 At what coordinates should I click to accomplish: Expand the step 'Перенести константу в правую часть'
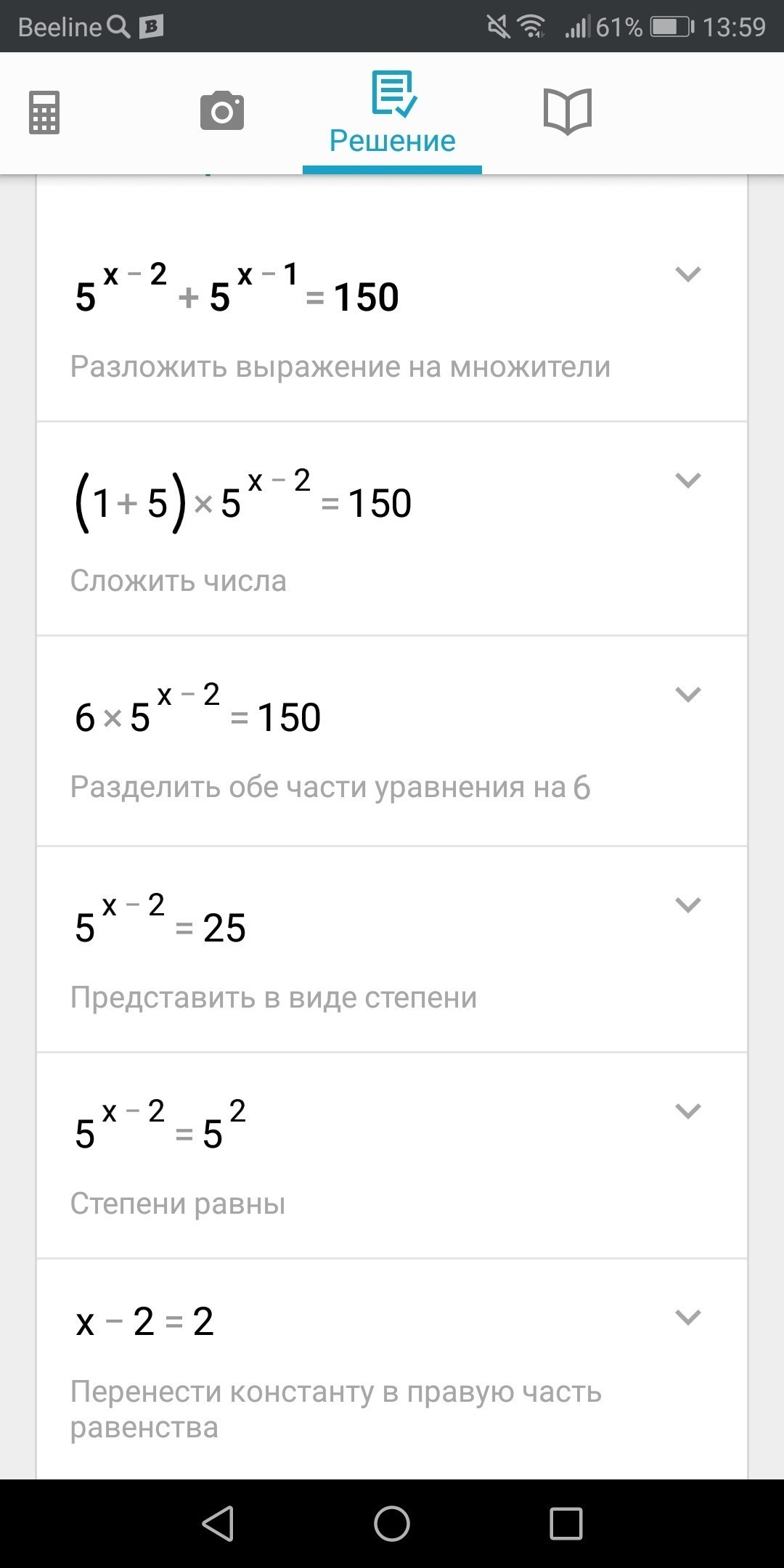pyautogui.click(x=687, y=1318)
